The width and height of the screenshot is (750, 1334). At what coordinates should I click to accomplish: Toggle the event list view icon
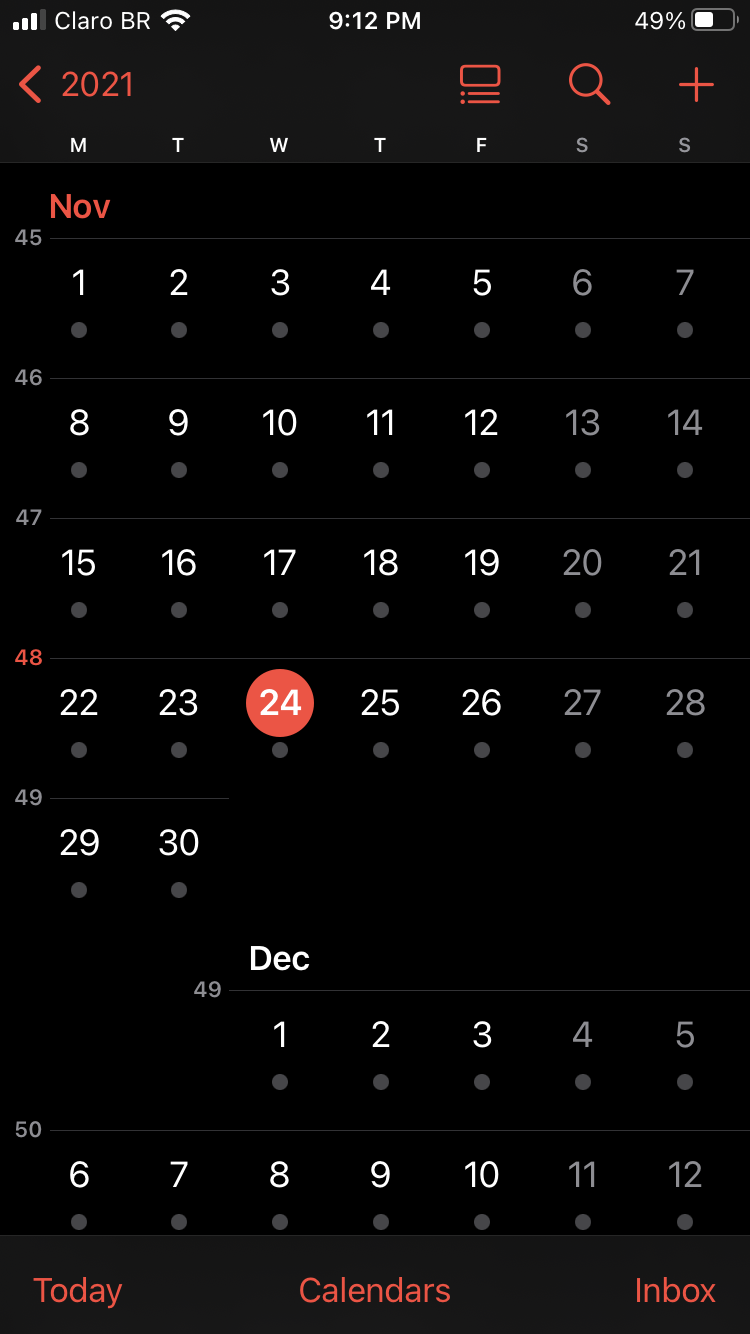coord(480,85)
